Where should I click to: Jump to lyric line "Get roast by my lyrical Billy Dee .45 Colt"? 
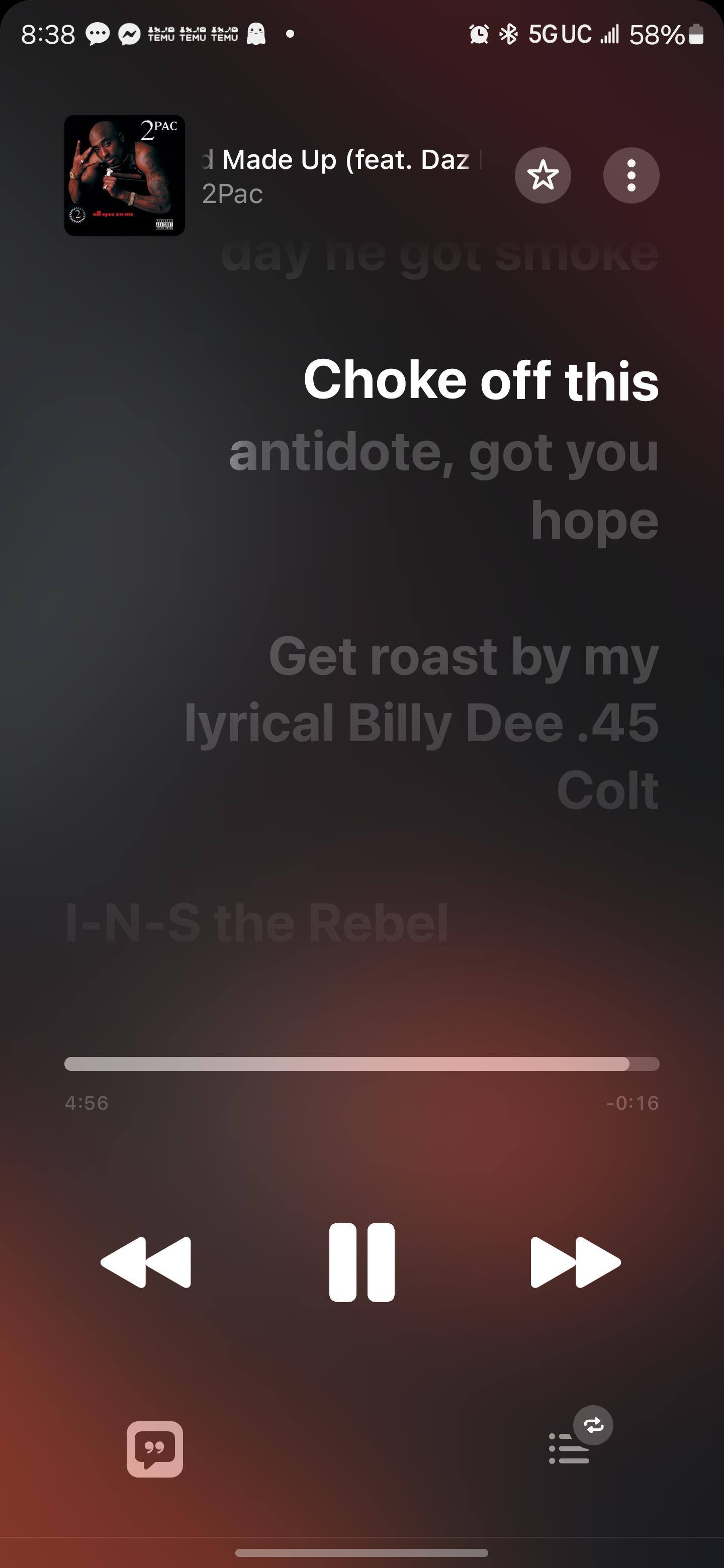(x=421, y=723)
